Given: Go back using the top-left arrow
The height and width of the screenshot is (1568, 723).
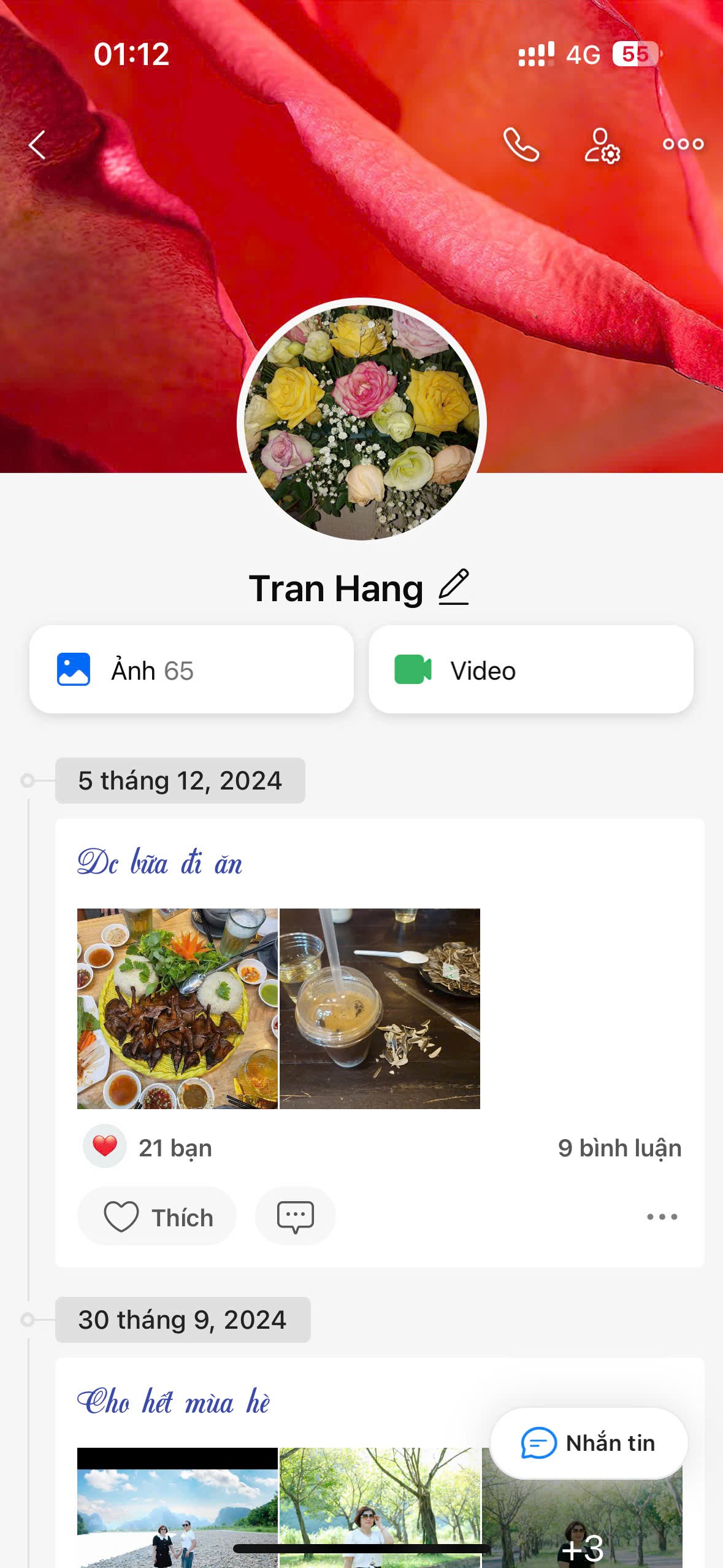Looking at the screenshot, I should [37, 145].
